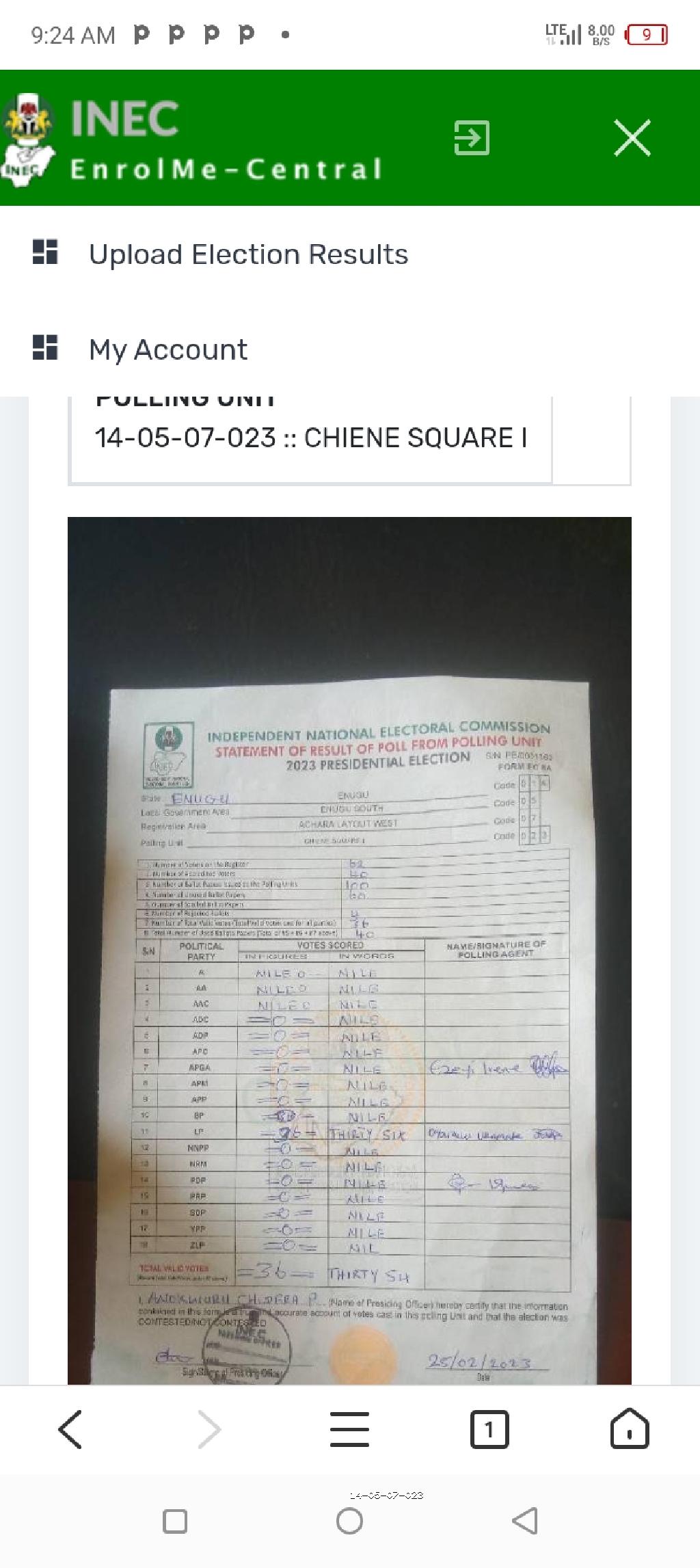
Task: Go back in the browser
Action: click(70, 1430)
